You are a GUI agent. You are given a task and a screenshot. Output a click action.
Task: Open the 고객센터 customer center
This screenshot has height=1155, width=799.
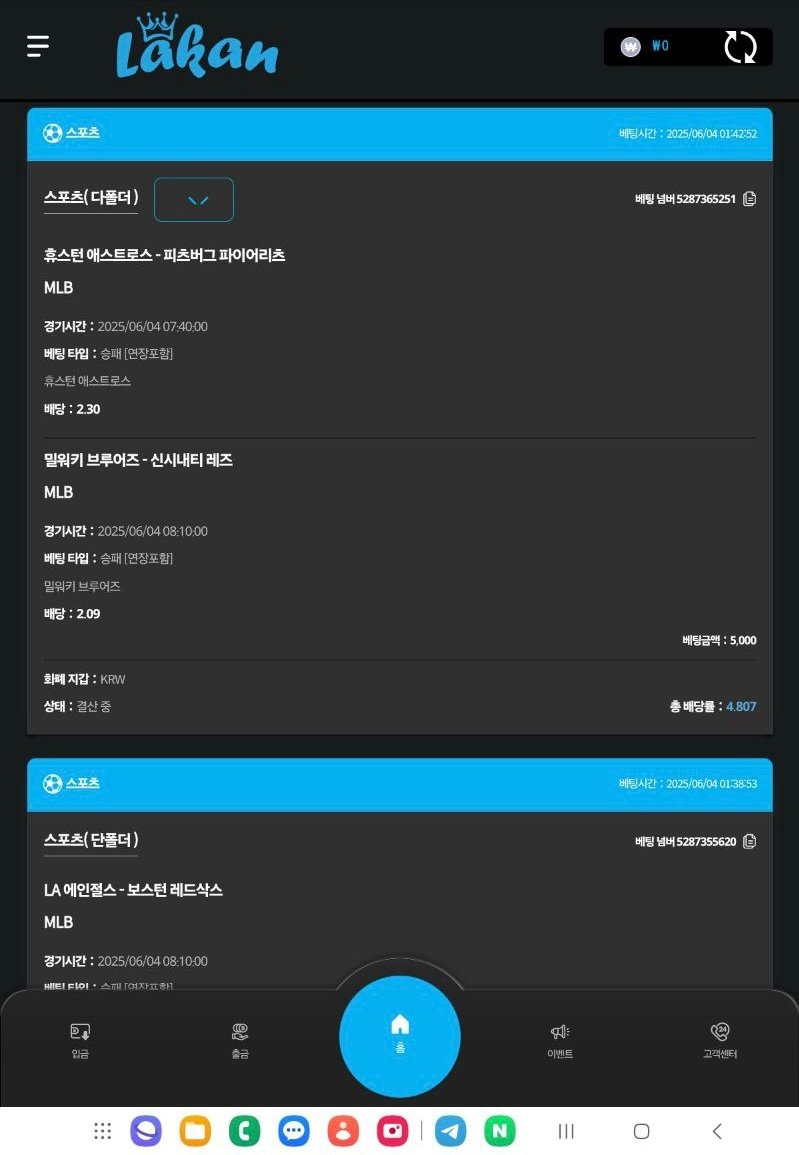(x=720, y=1040)
